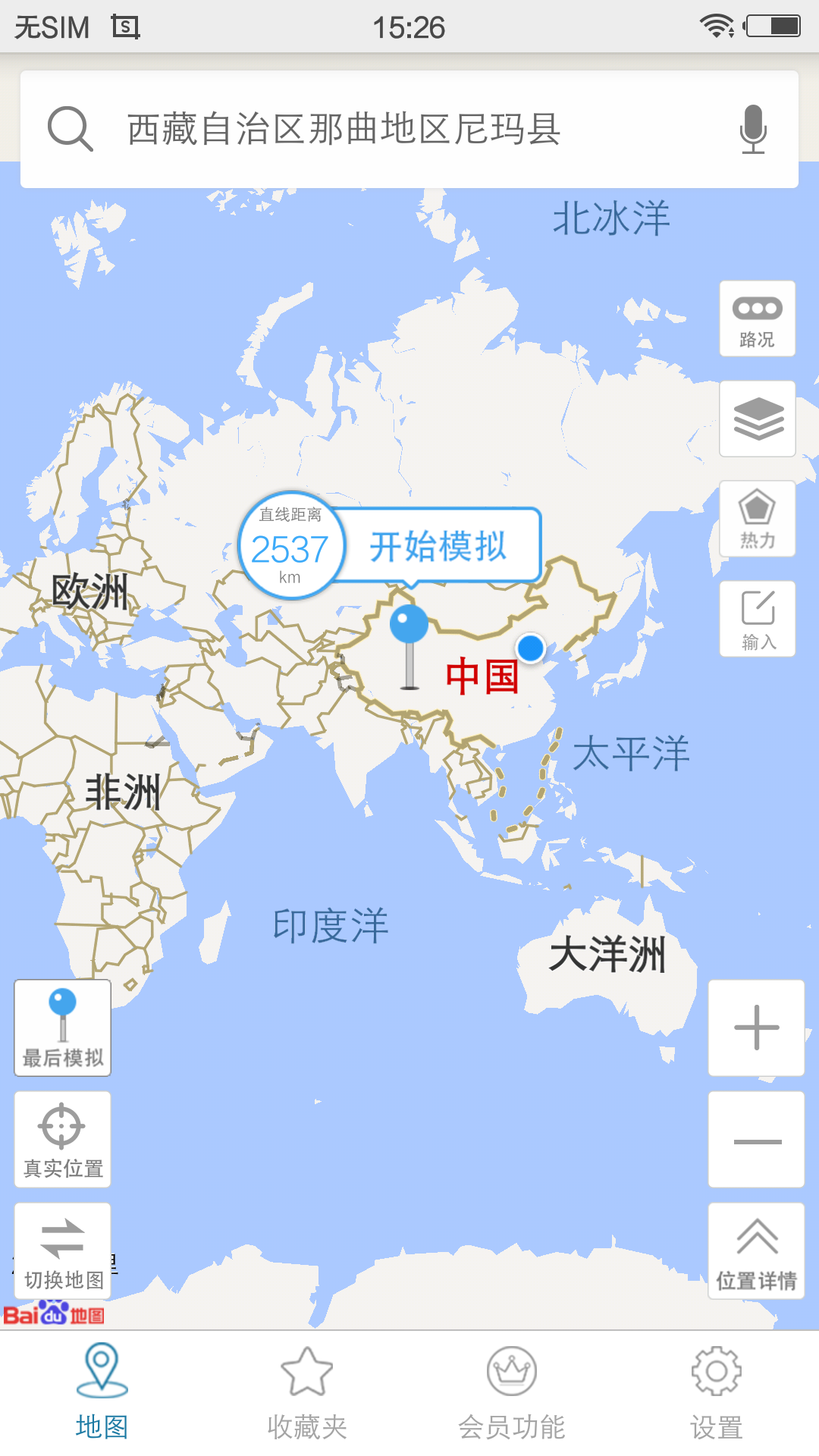Image resolution: width=819 pixels, height=1456 pixels.
Task: Click the search field showing 尼玛县
Action: (x=341, y=129)
